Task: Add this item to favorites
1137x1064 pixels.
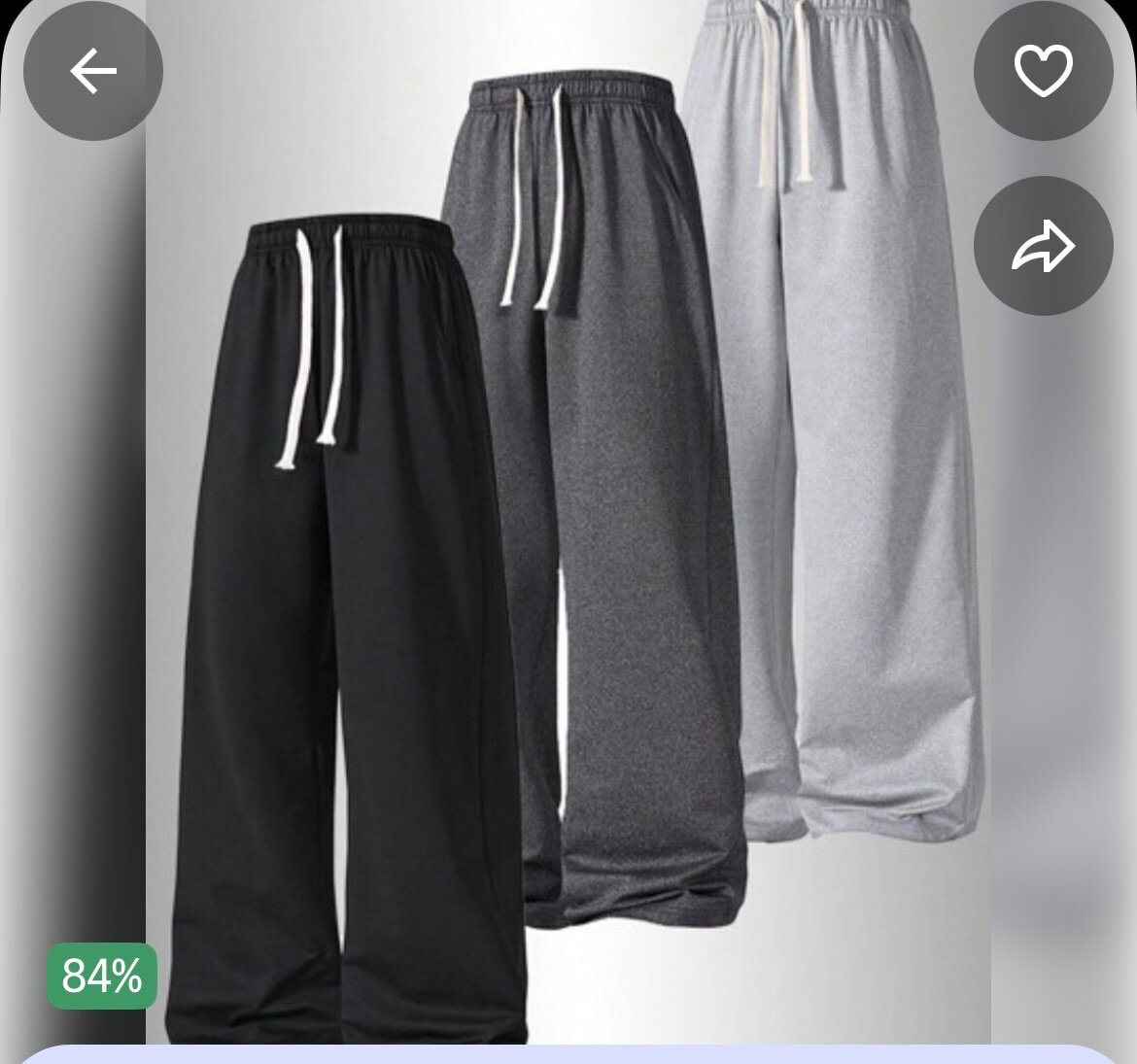Action: 1043,71
